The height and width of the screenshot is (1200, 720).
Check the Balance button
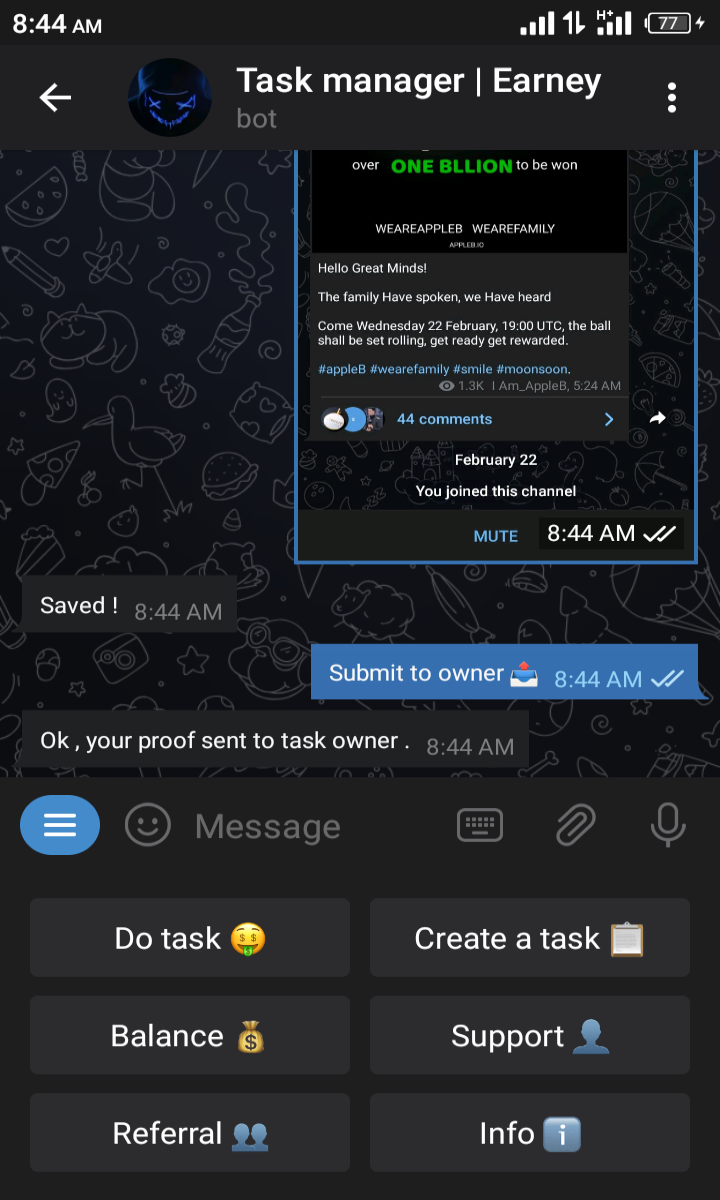point(190,1035)
